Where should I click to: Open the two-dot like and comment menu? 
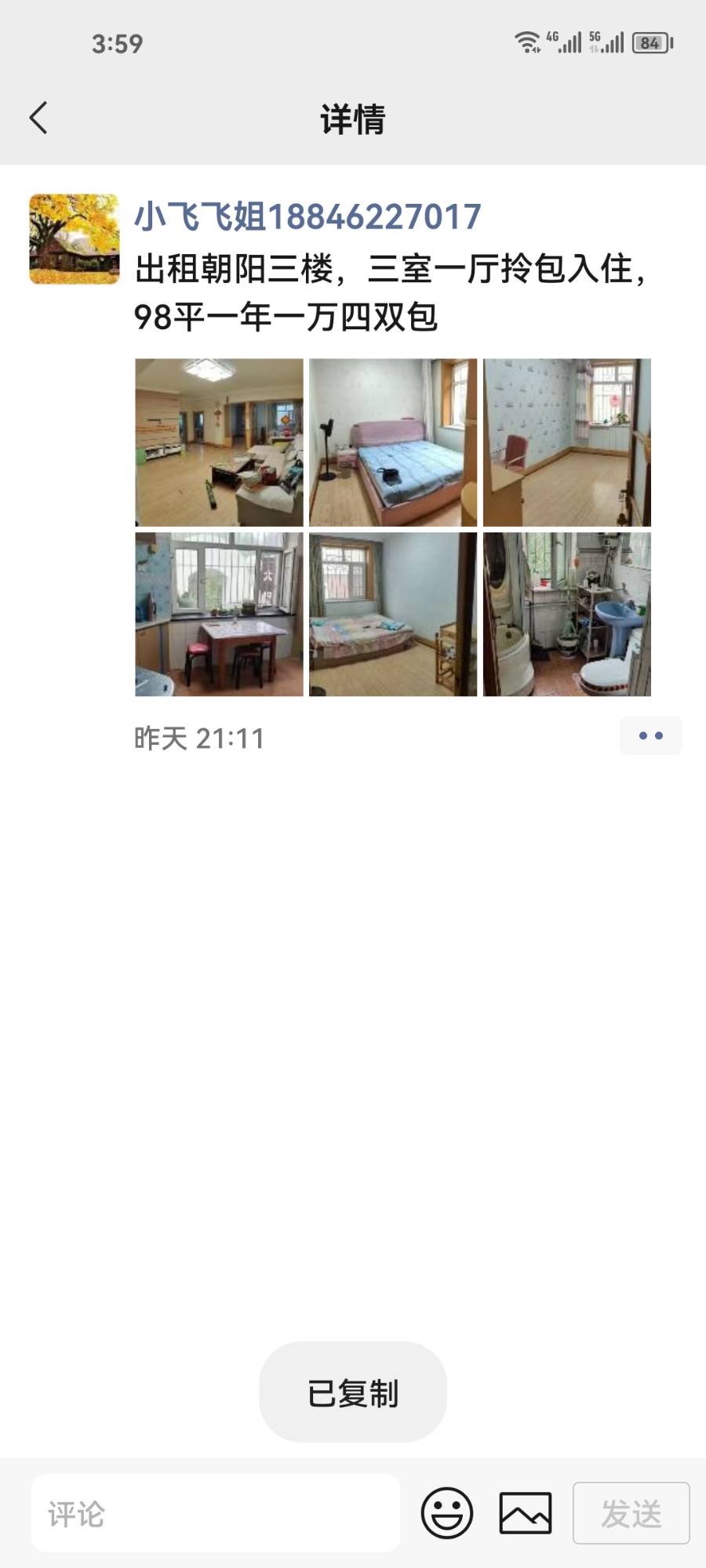[650, 736]
